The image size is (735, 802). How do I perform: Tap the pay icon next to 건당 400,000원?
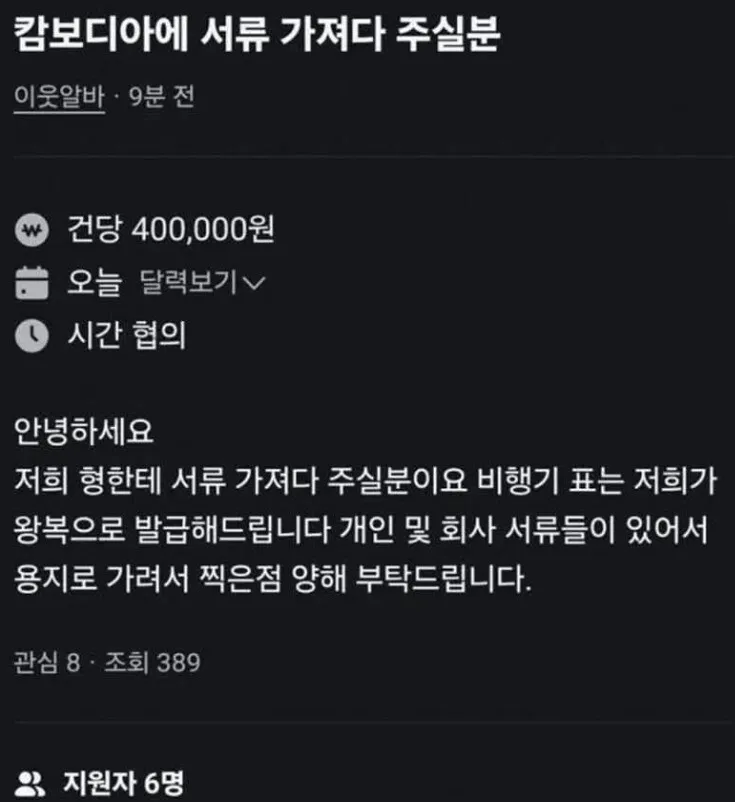[34, 228]
